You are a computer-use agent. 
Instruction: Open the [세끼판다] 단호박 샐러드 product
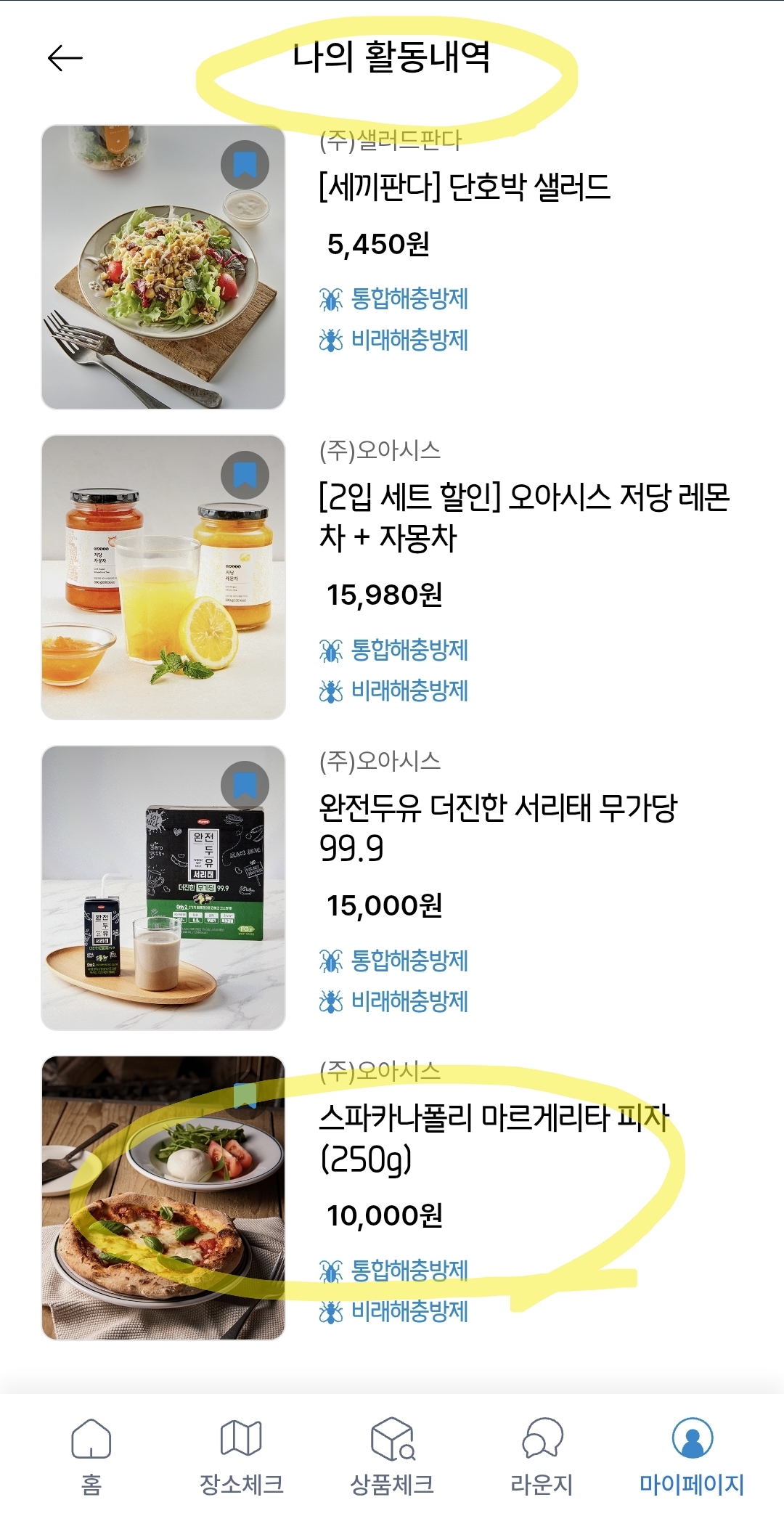coord(464,187)
